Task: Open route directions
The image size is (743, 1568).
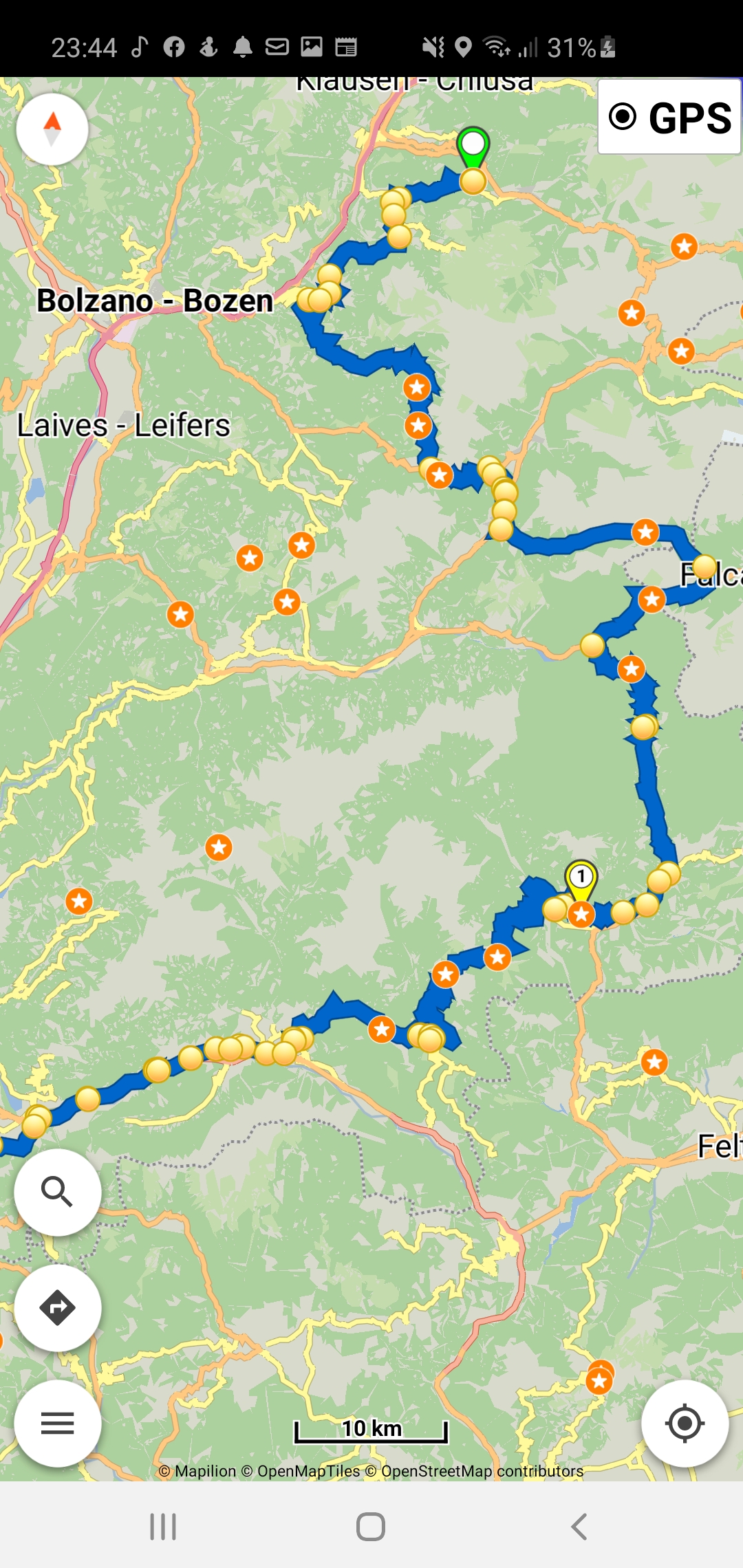Action: coord(58,1307)
